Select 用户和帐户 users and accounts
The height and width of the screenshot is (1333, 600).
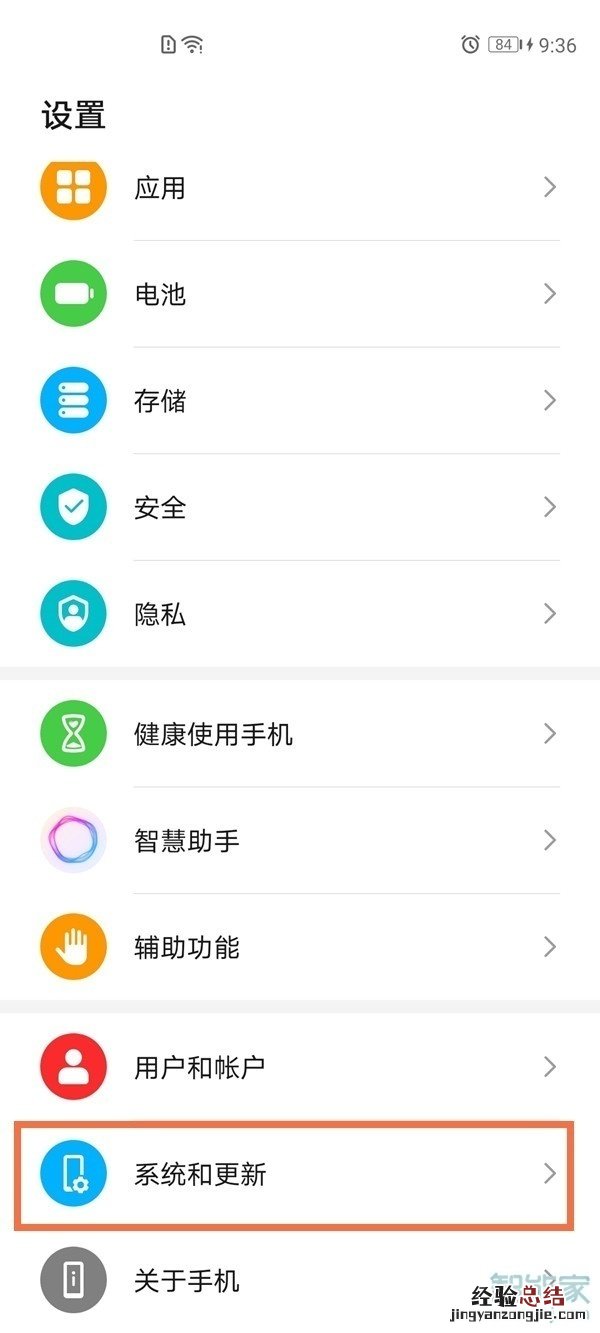coord(300,1067)
